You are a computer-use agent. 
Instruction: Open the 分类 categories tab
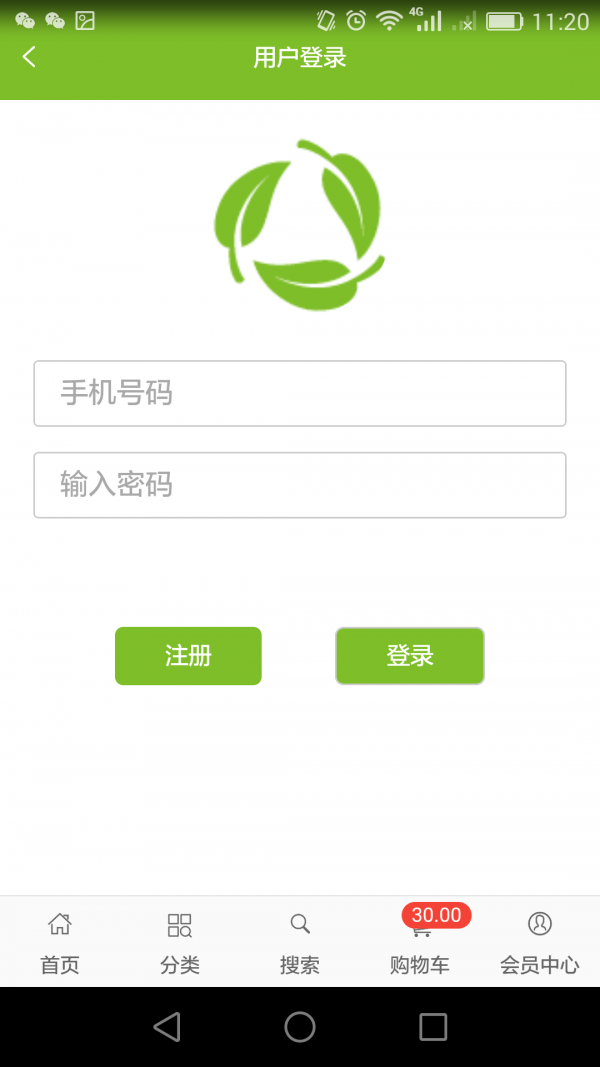180,942
